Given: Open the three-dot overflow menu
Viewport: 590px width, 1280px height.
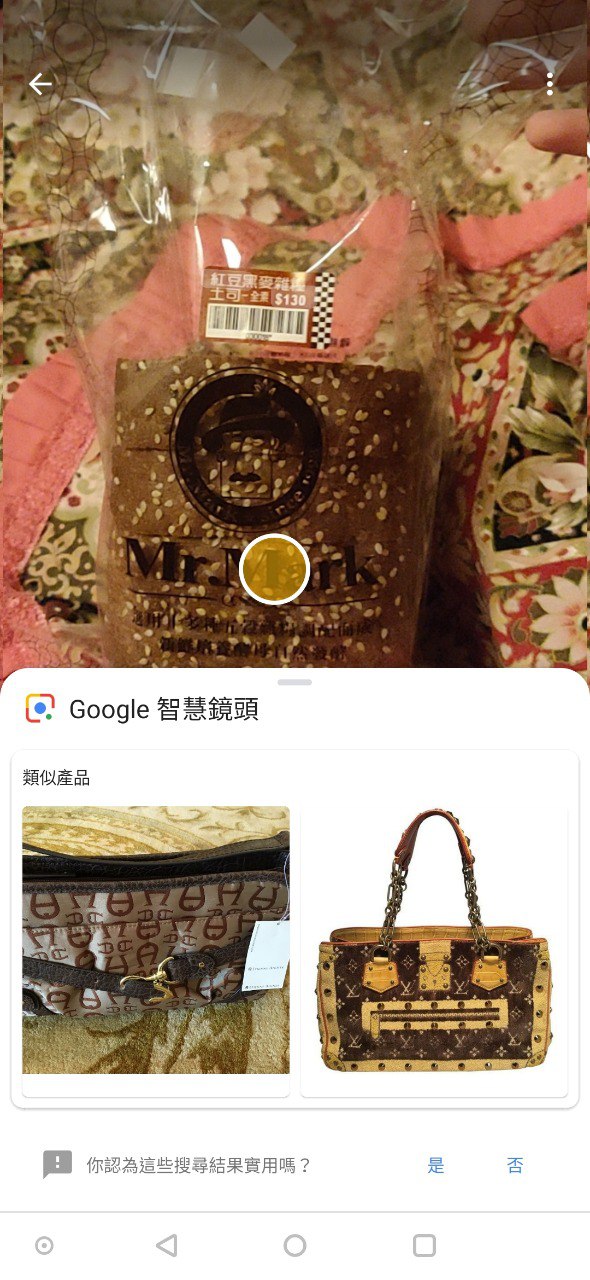Looking at the screenshot, I should point(550,85).
